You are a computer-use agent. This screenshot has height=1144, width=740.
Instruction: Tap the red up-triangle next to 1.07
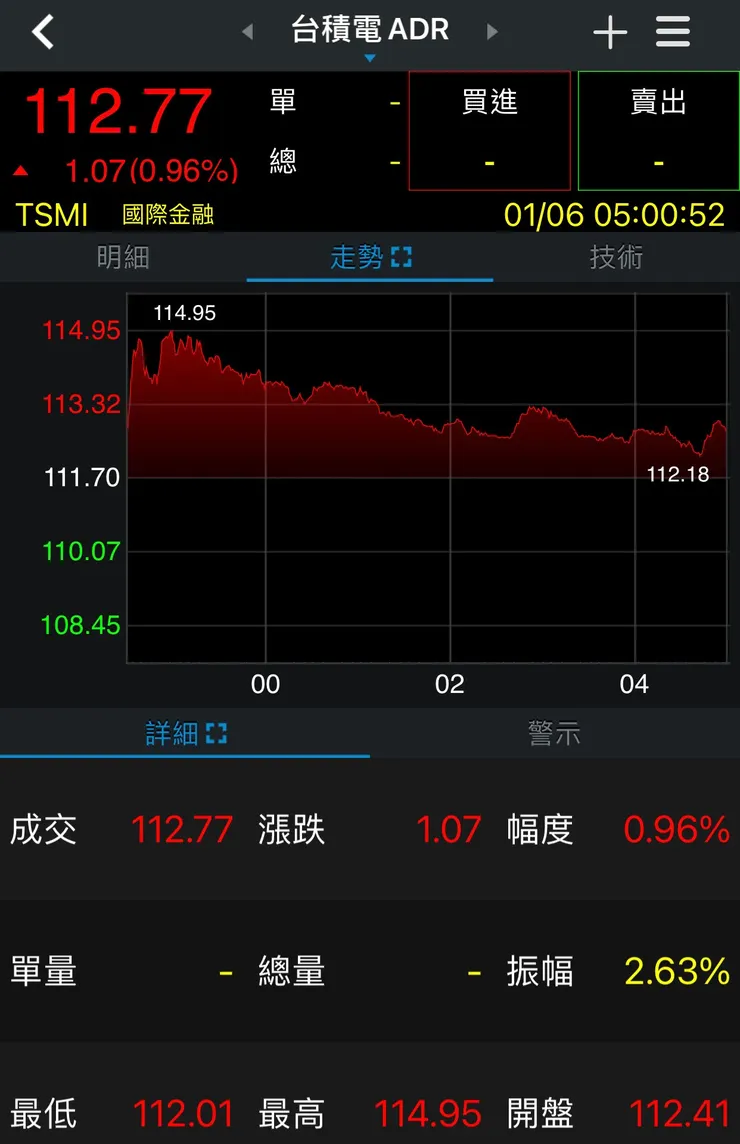[22, 169]
